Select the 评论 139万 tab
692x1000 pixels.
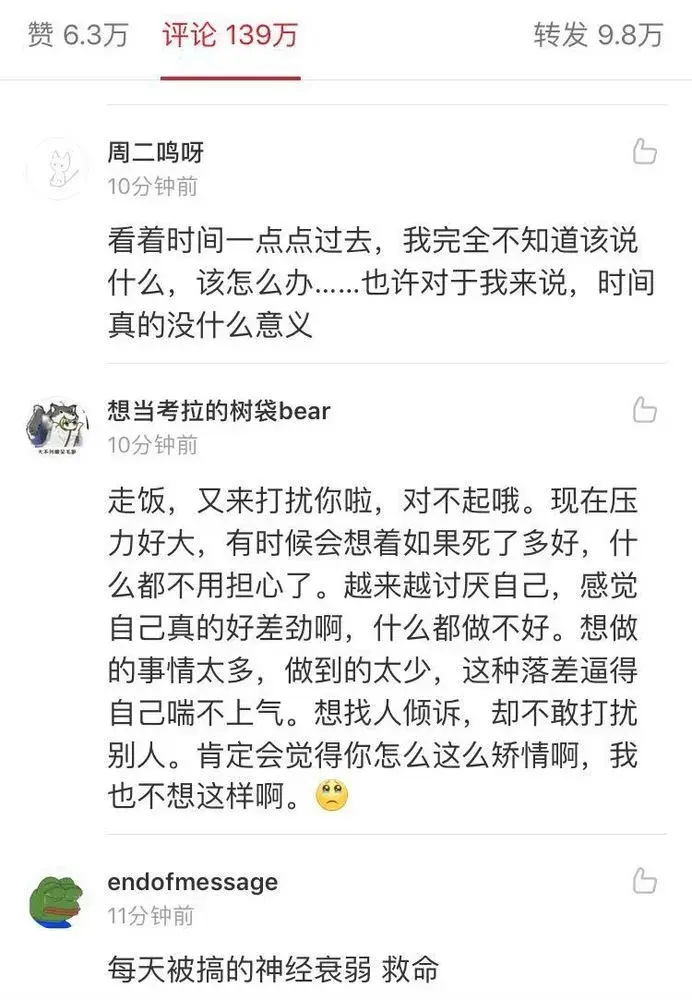click(x=229, y=35)
